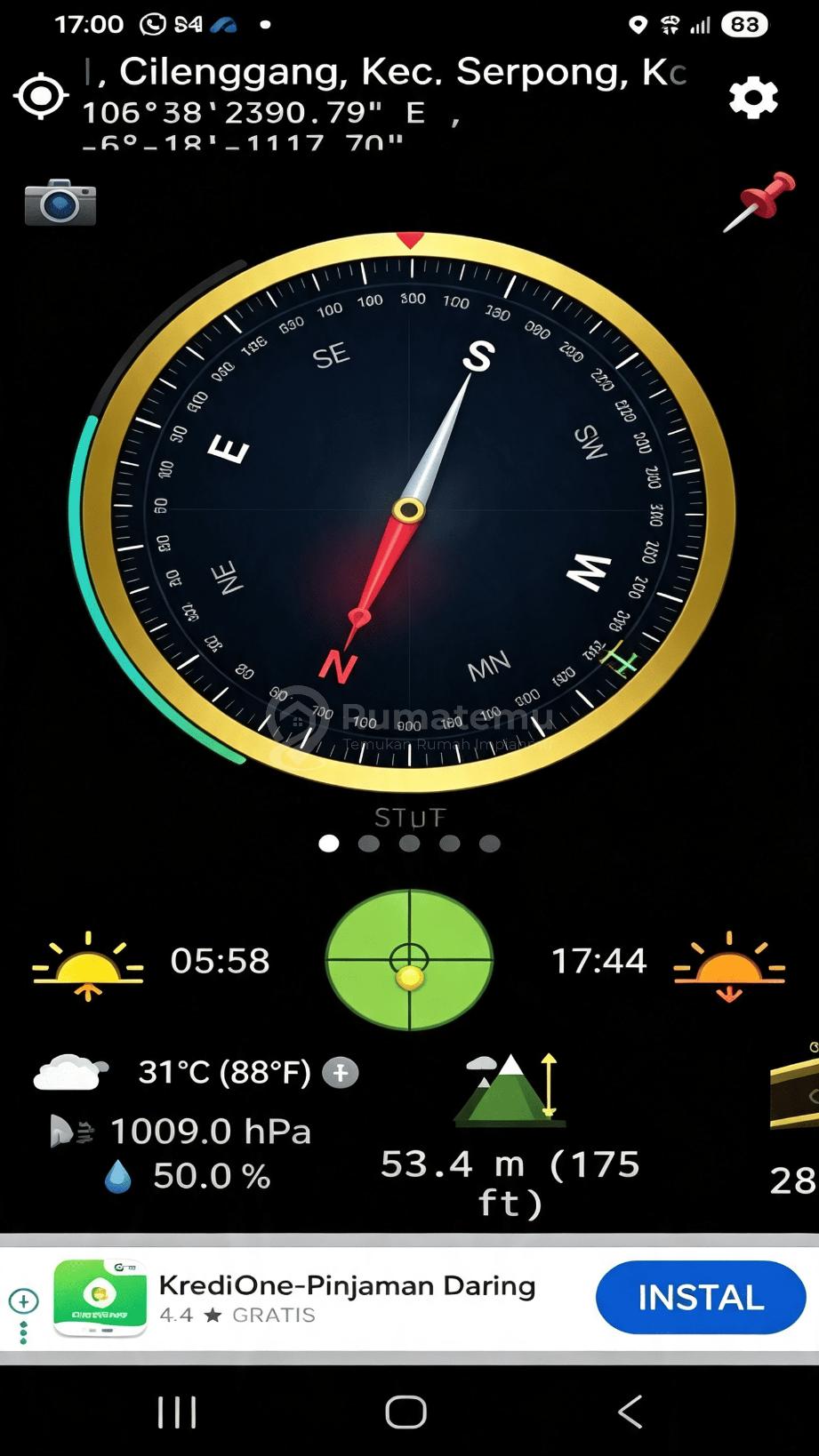Open recent apps from the navigation bar
Screen dimensions: 819x1456
[x=177, y=1411]
